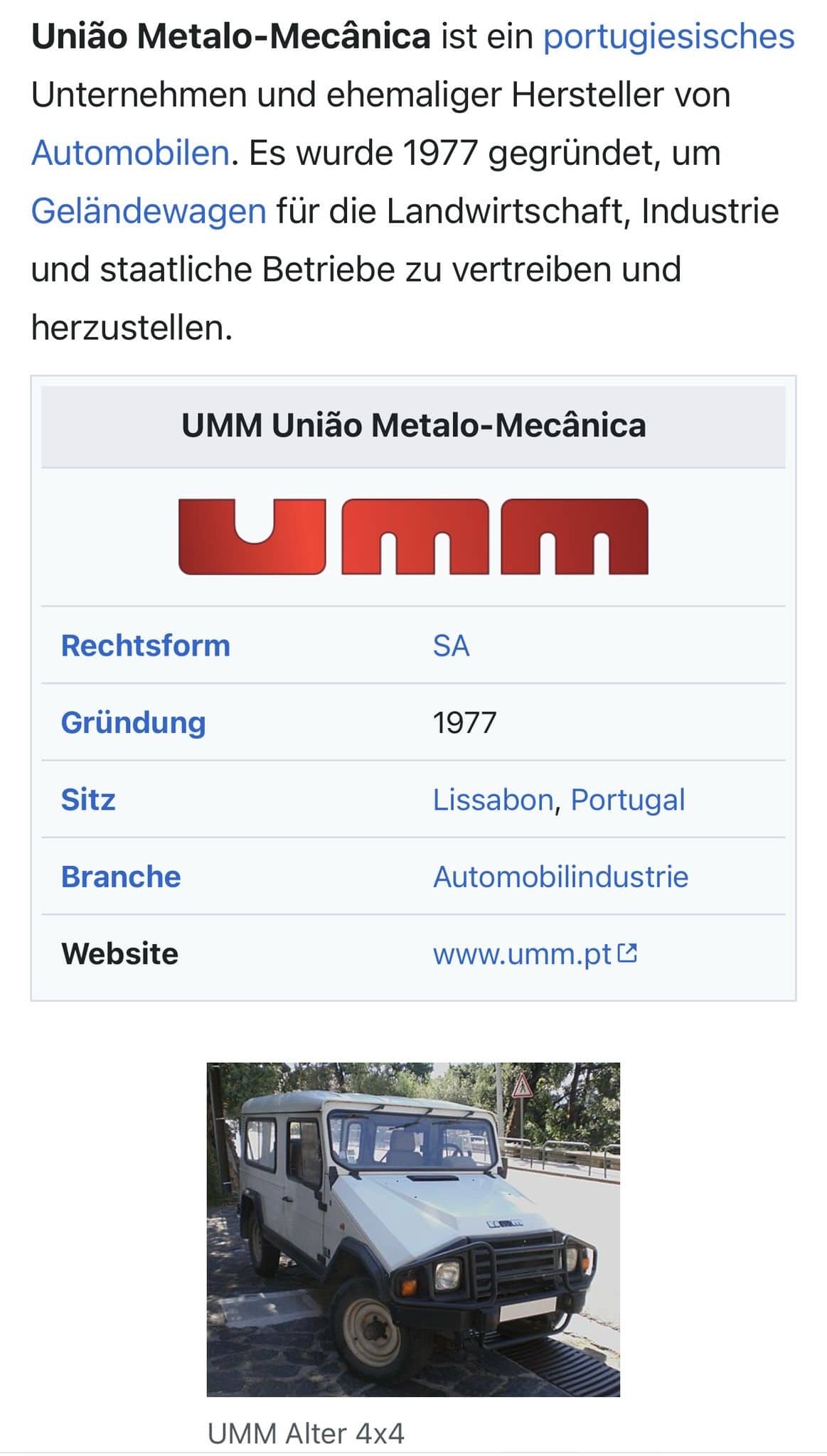Open the 'portugiesisches' link
Screen dimensions: 827x1456
click(x=668, y=37)
